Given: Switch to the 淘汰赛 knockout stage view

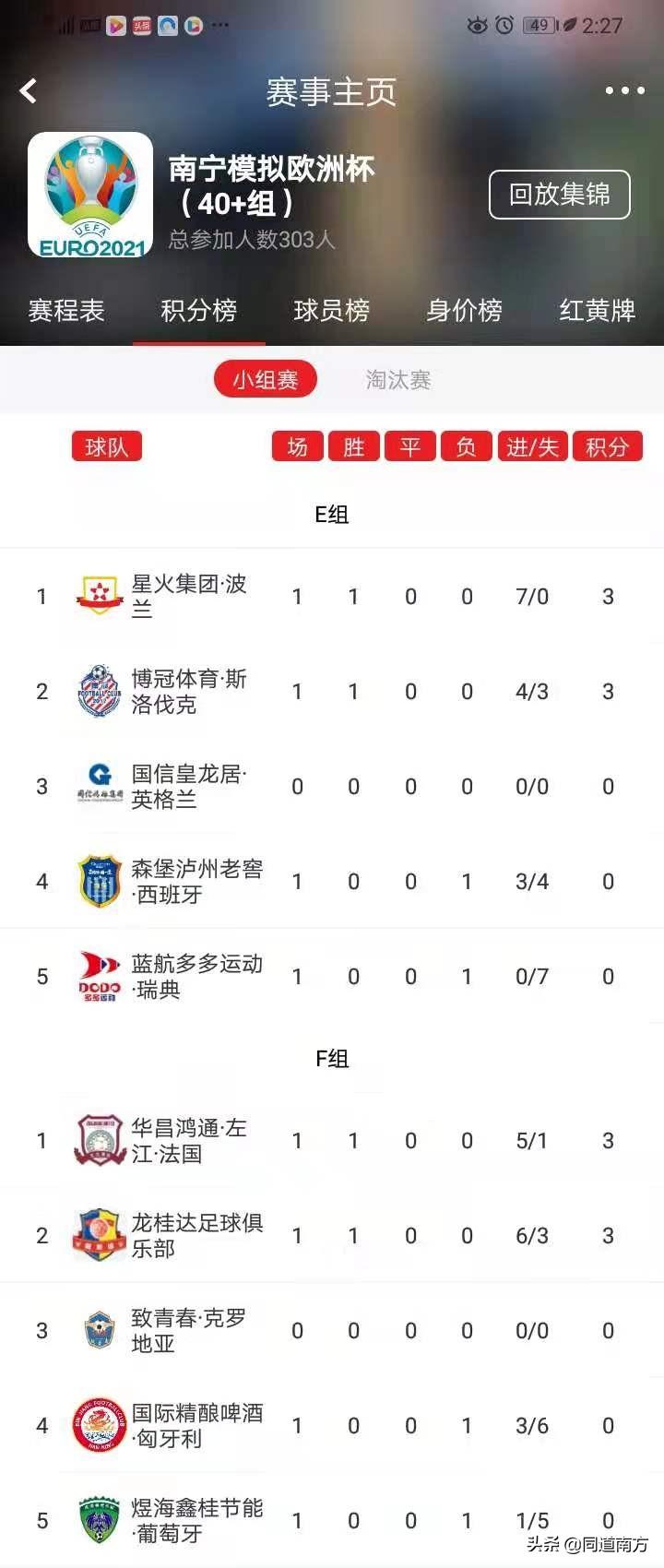Looking at the screenshot, I should pos(400,378).
